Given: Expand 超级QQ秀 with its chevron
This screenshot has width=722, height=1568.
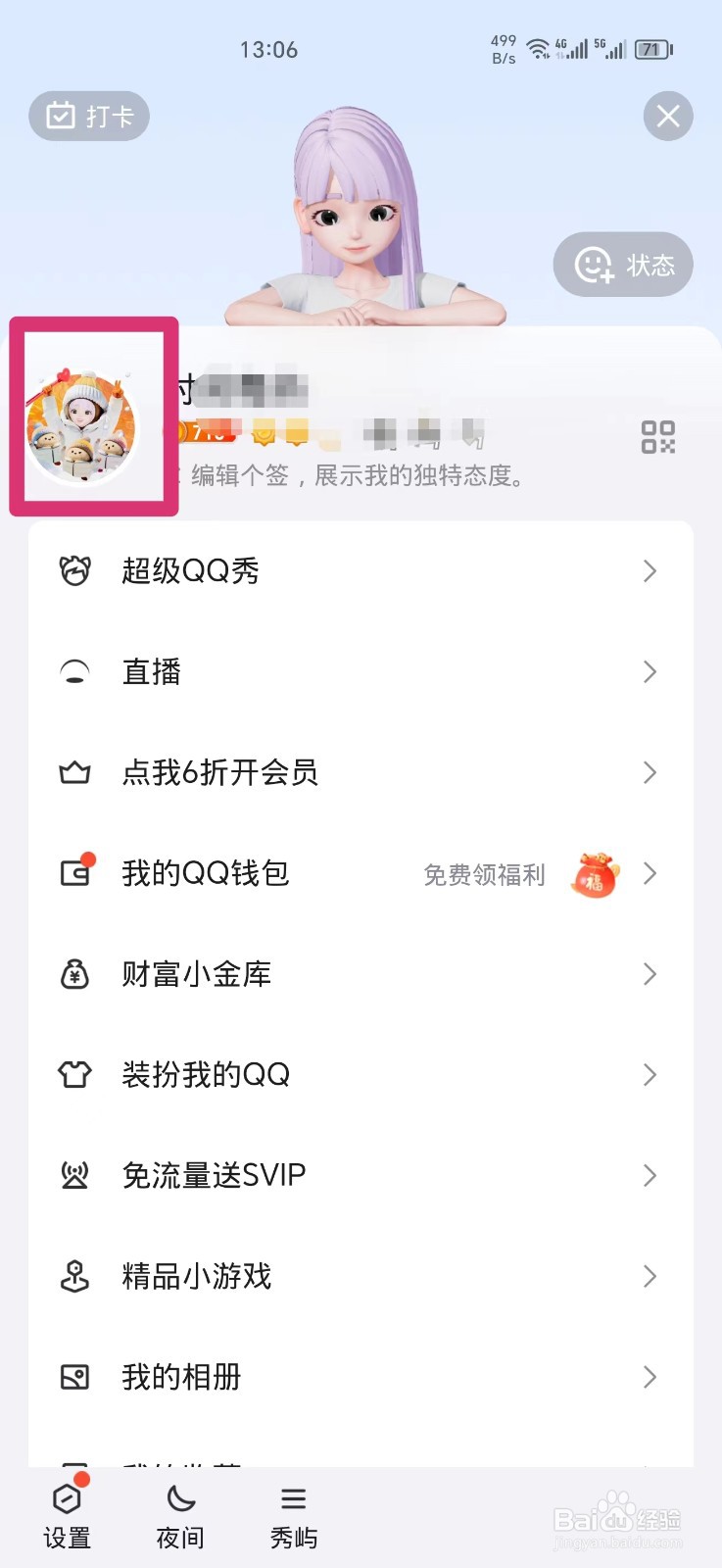Looking at the screenshot, I should click(650, 571).
